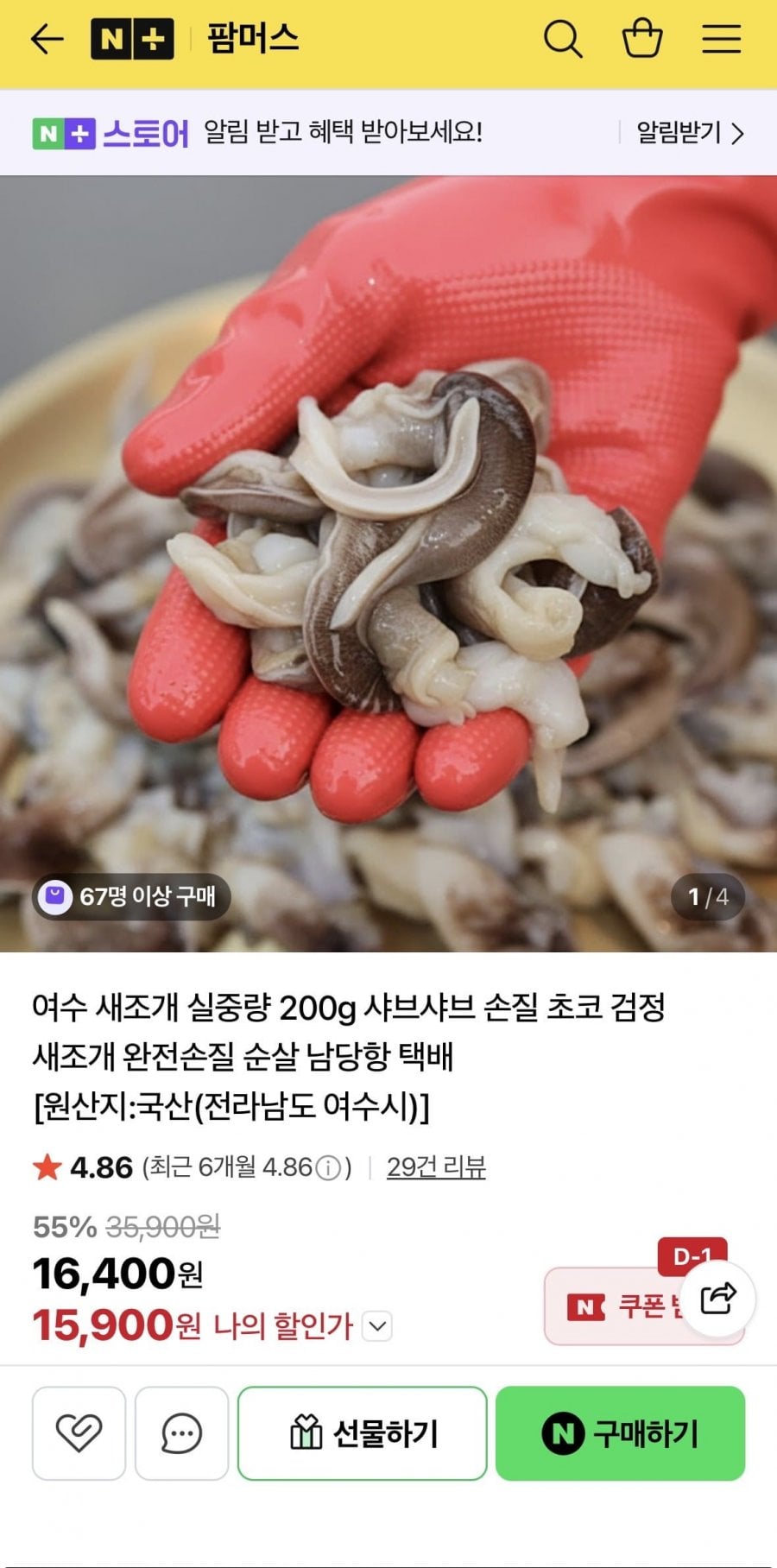
Task: Open the chat inquiry button
Action: (x=181, y=1433)
